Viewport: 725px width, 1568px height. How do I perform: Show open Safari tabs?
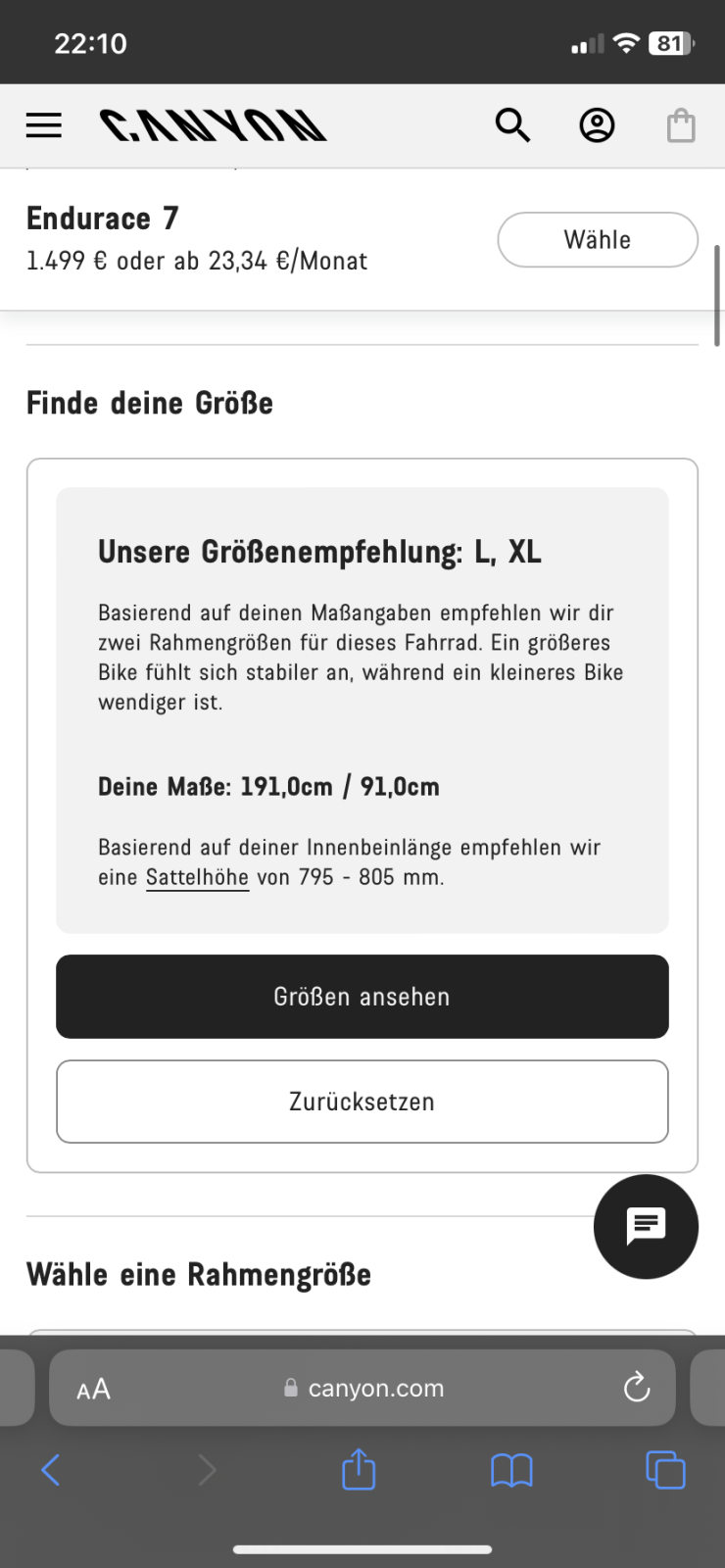click(x=665, y=1470)
